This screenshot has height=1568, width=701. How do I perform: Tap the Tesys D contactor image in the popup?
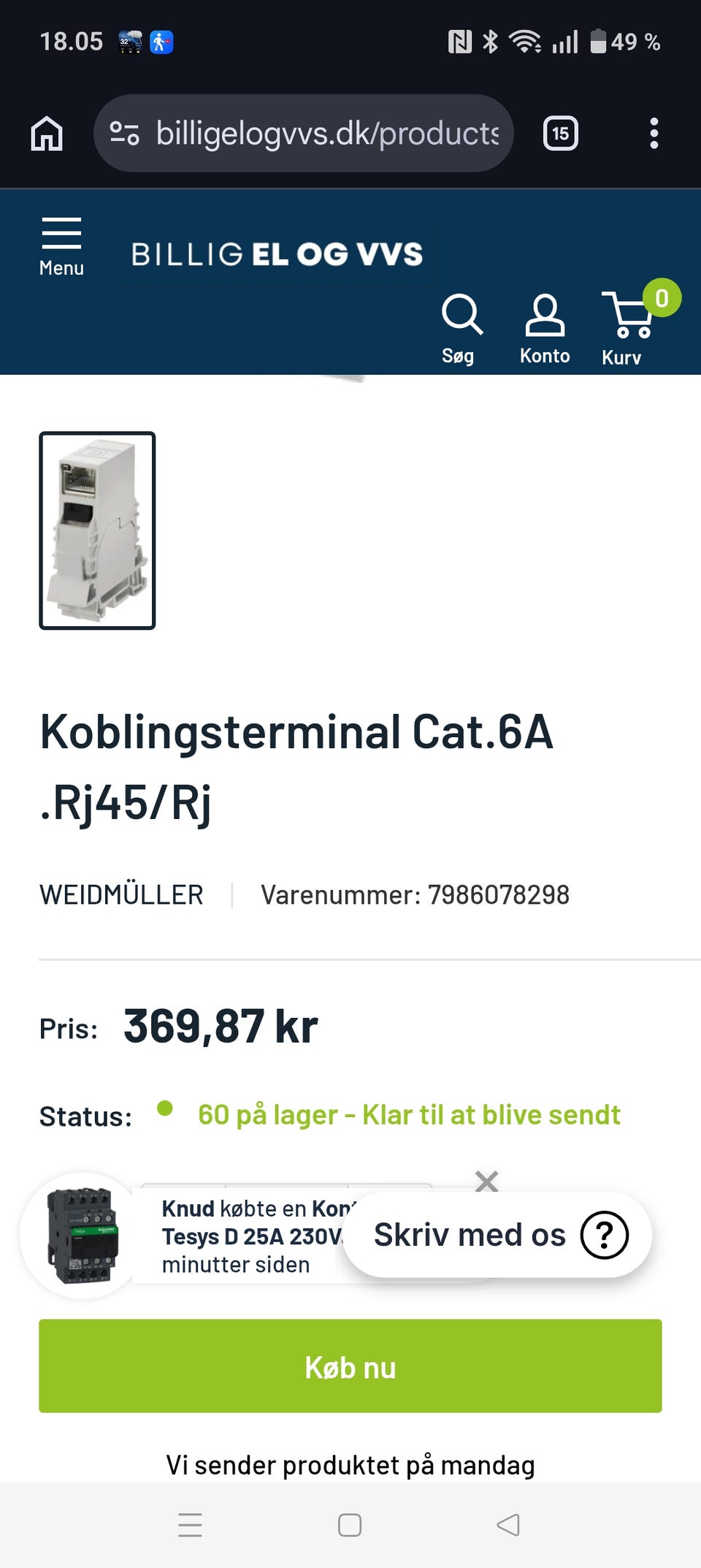coord(83,1234)
